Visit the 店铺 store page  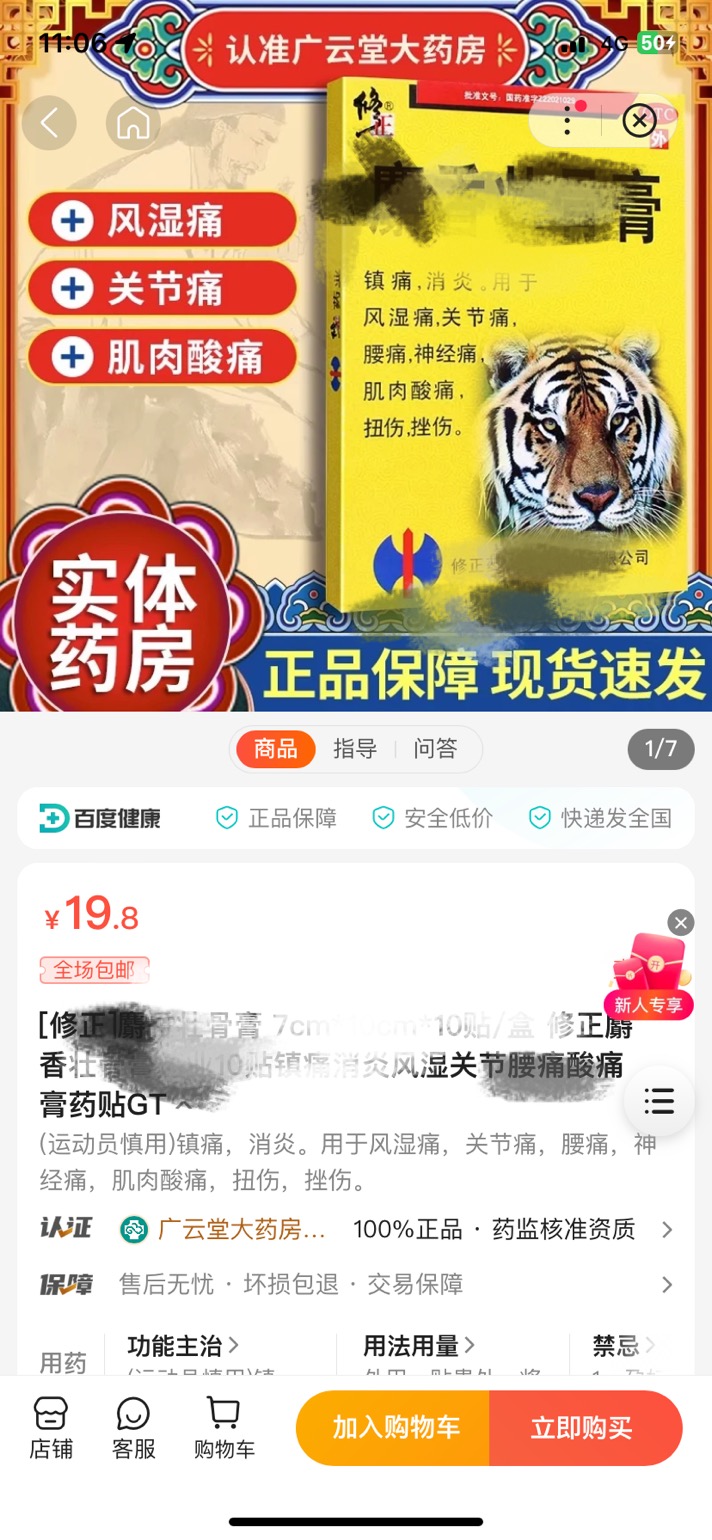pyautogui.click(x=51, y=1428)
